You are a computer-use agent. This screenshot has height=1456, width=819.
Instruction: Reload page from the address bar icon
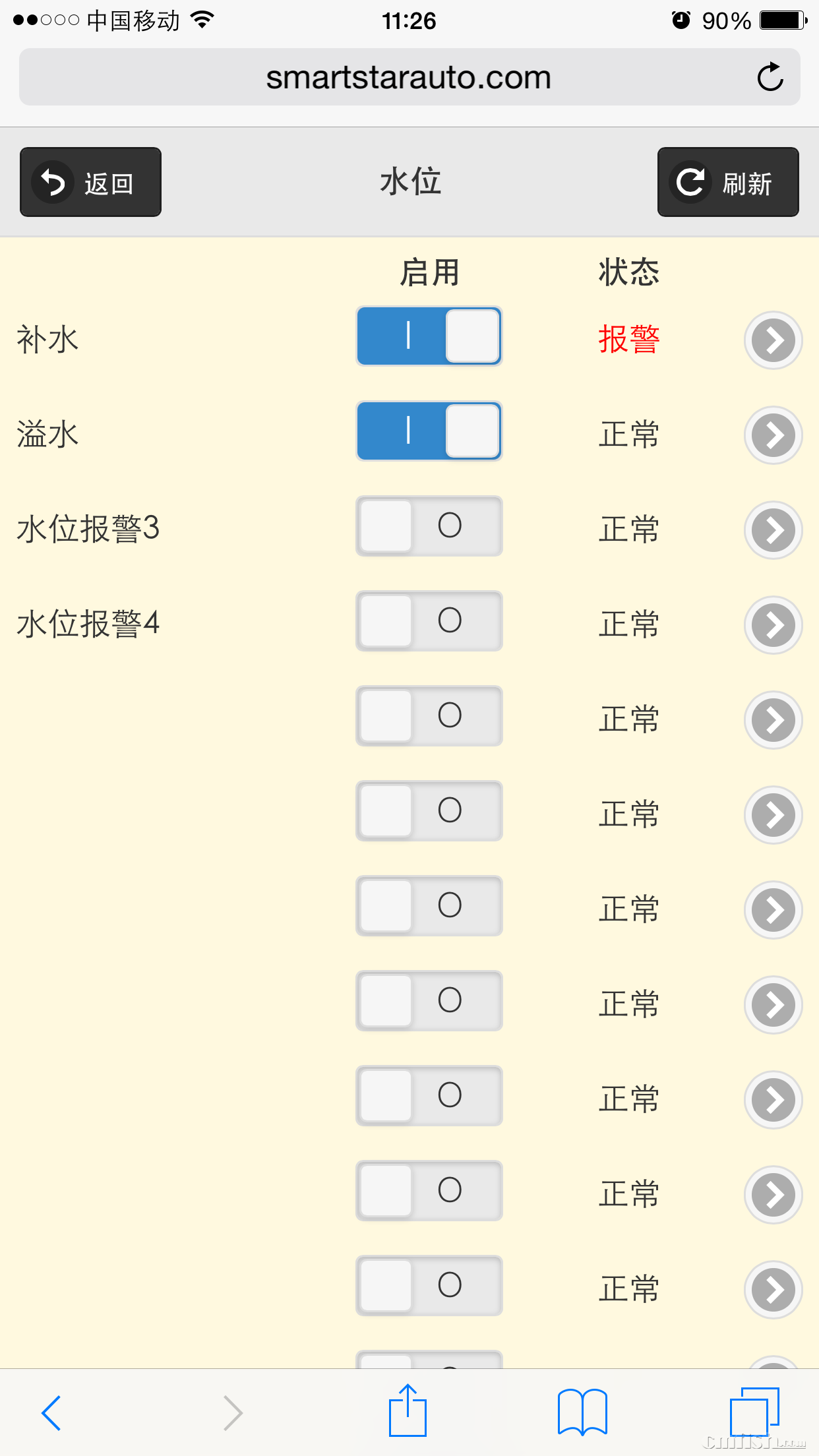pyautogui.click(x=770, y=77)
